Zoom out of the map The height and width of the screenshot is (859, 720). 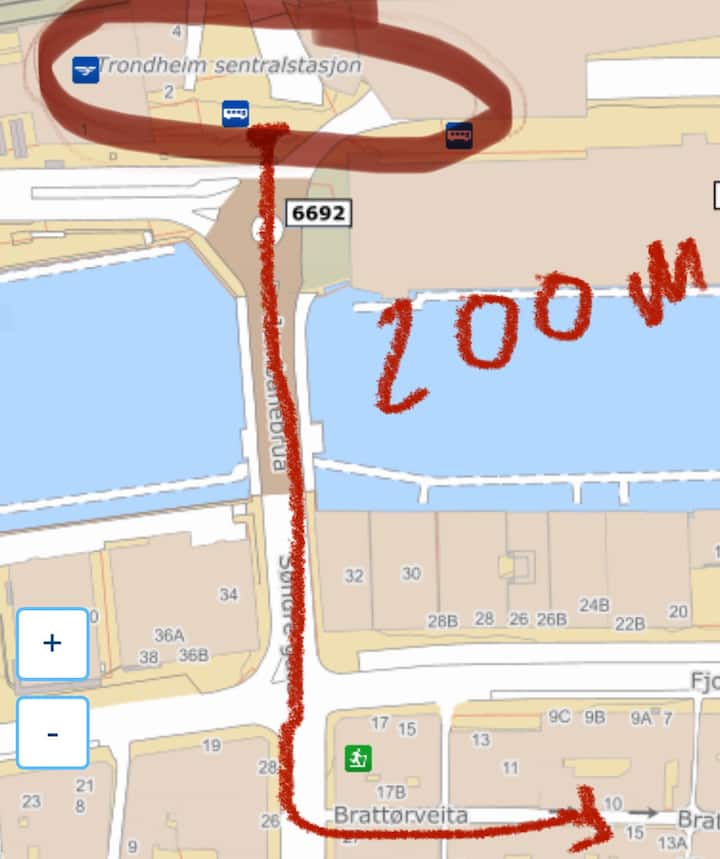52,733
